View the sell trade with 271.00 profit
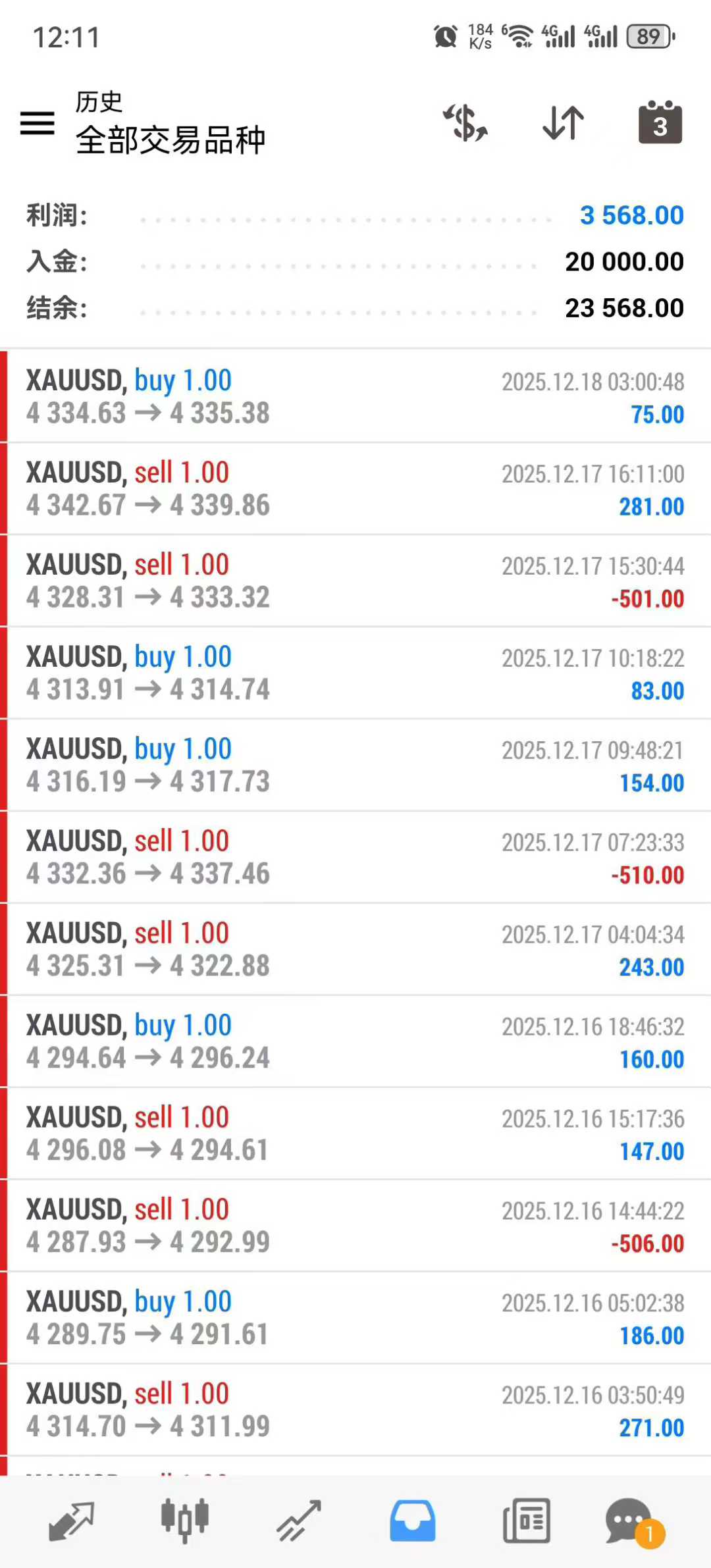The image size is (711, 1568). click(355, 1411)
